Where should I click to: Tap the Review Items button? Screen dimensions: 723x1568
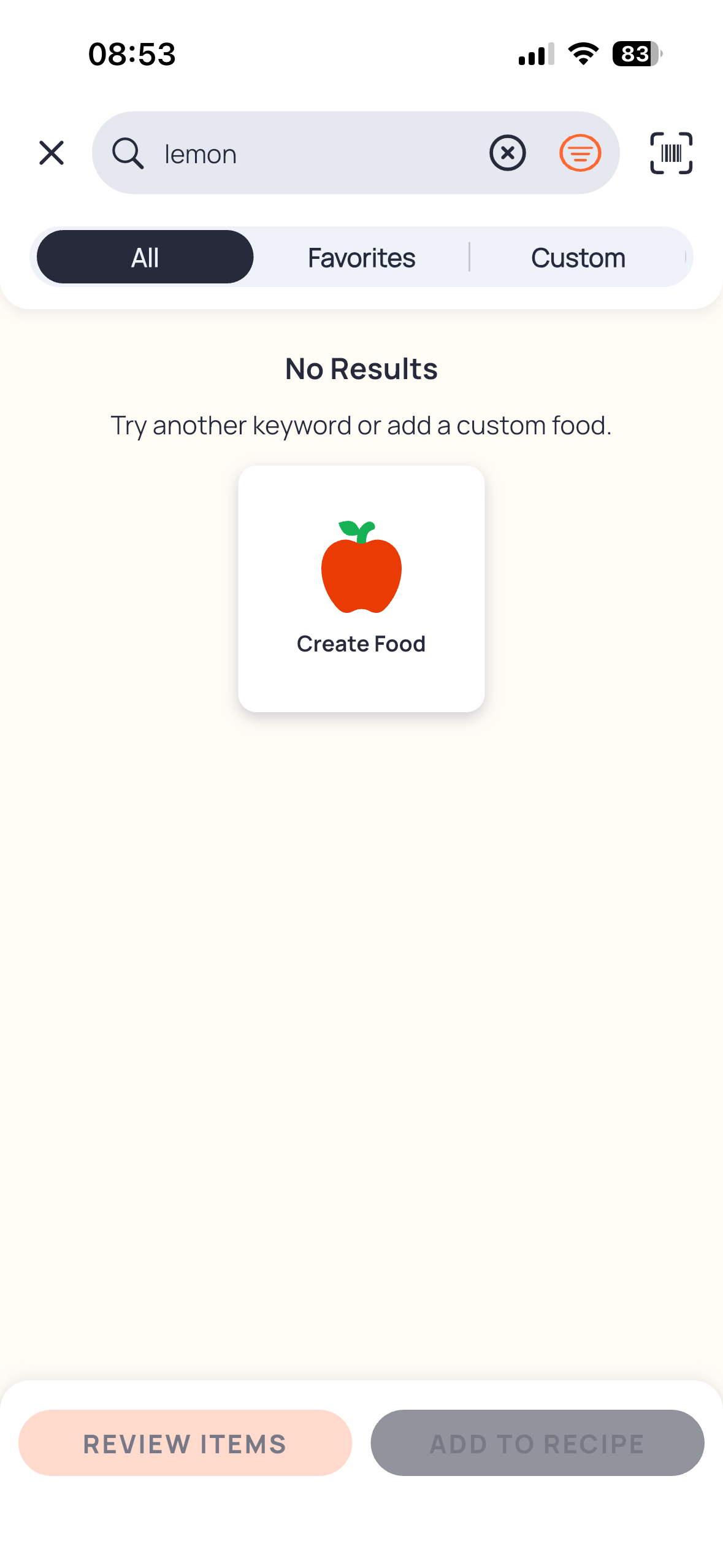pyautogui.click(x=185, y=1442)
